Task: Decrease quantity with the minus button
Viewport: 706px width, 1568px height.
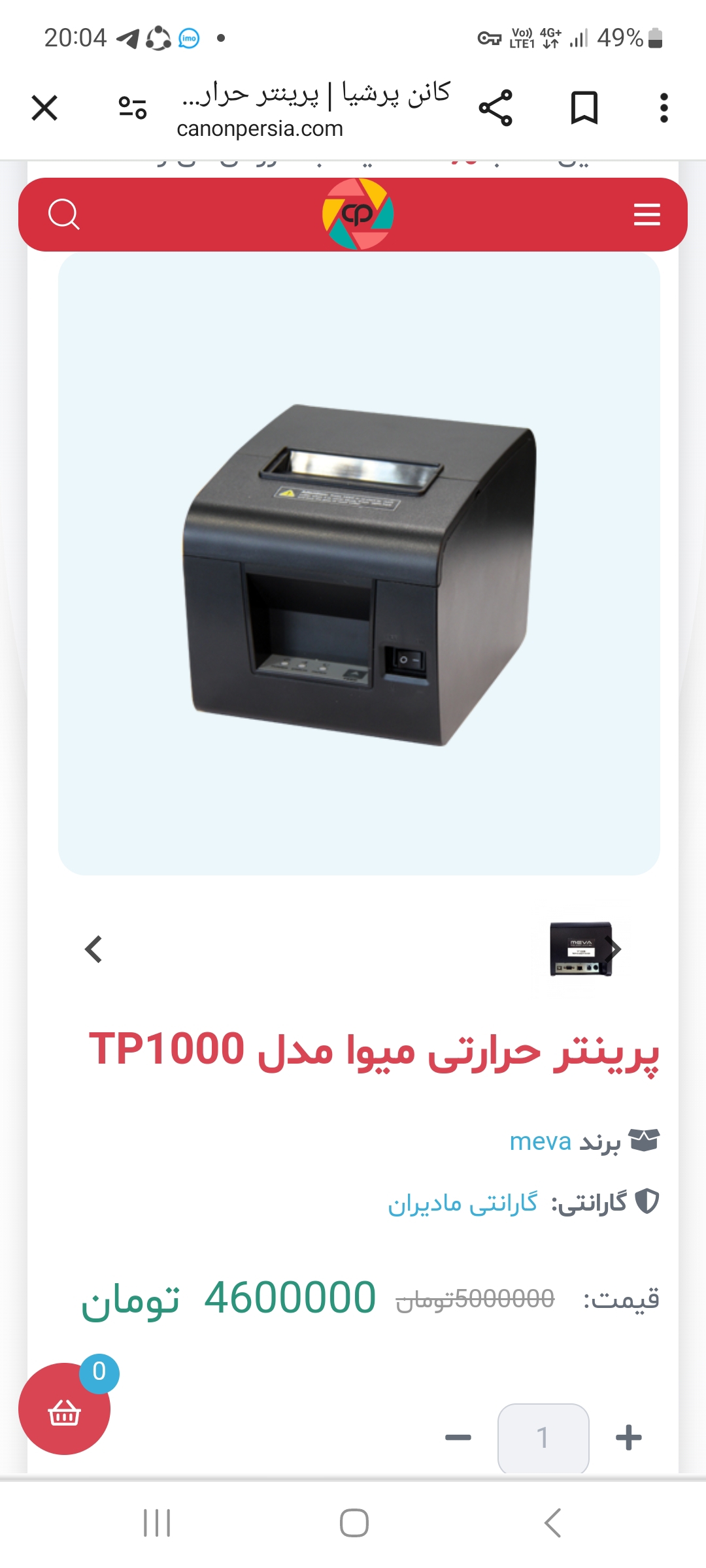Action: click(458, 1437)
